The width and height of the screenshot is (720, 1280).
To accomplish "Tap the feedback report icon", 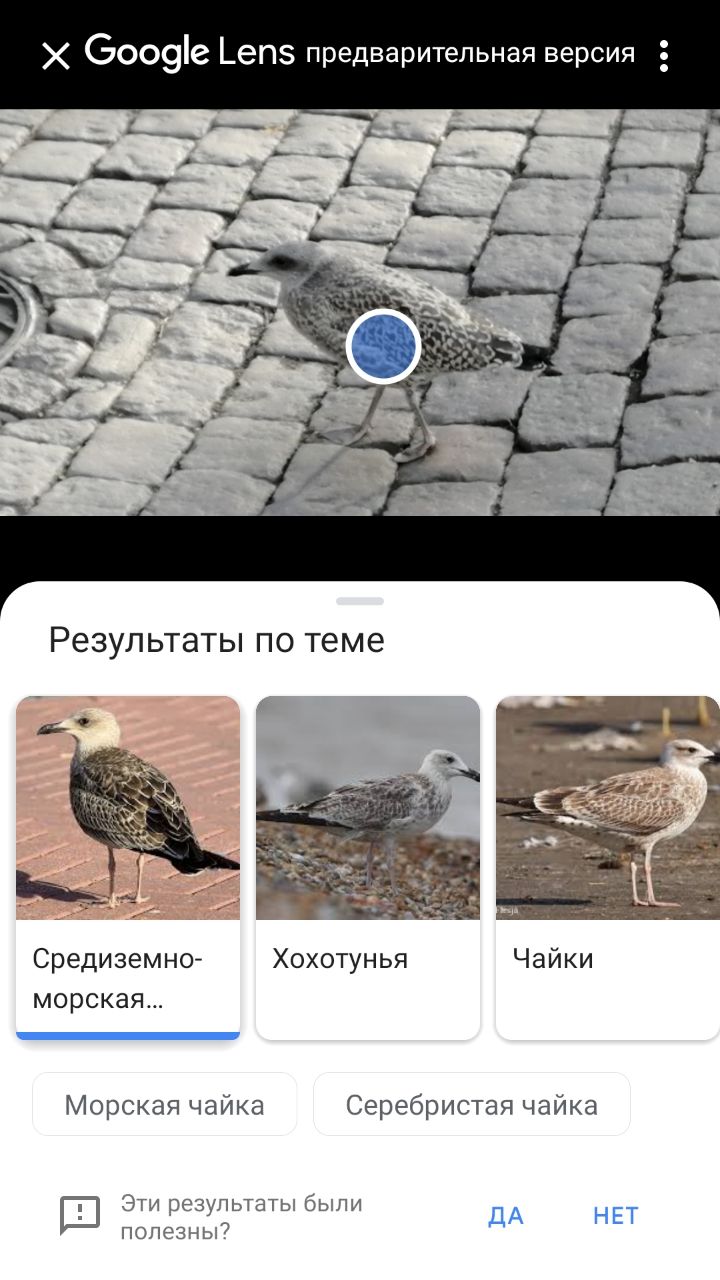I will [x=80, y=1216].
